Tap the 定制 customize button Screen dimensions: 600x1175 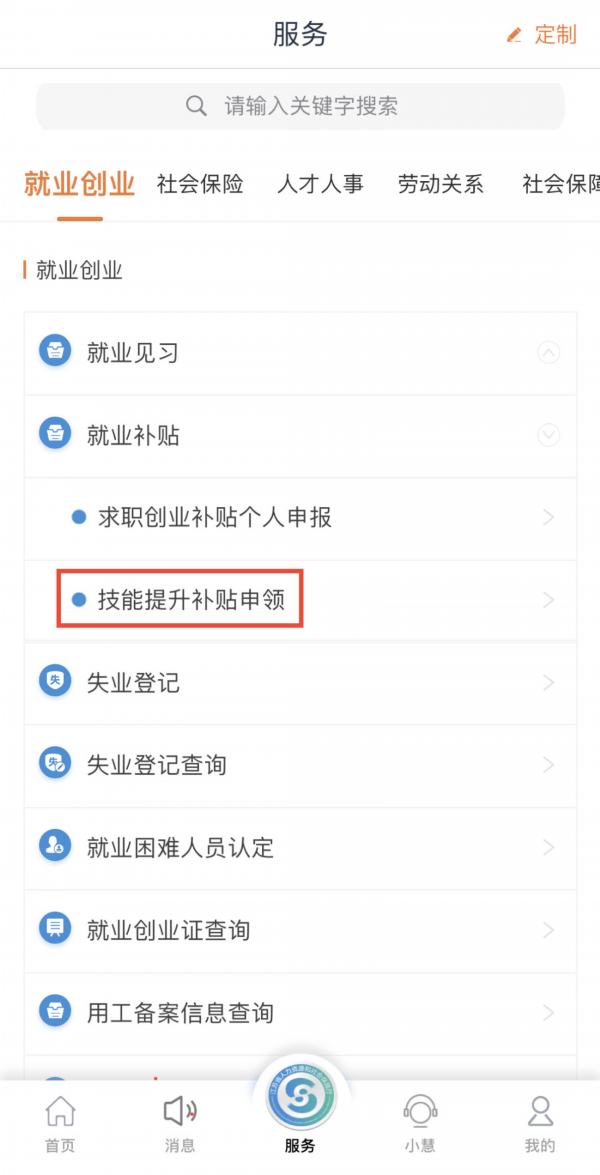tap(542, 34)
